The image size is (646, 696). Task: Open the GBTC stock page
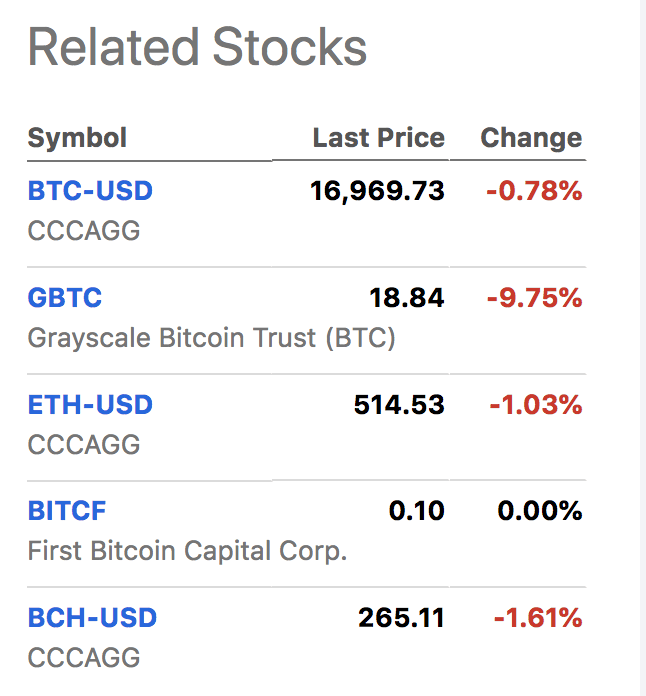click(65, 297)
